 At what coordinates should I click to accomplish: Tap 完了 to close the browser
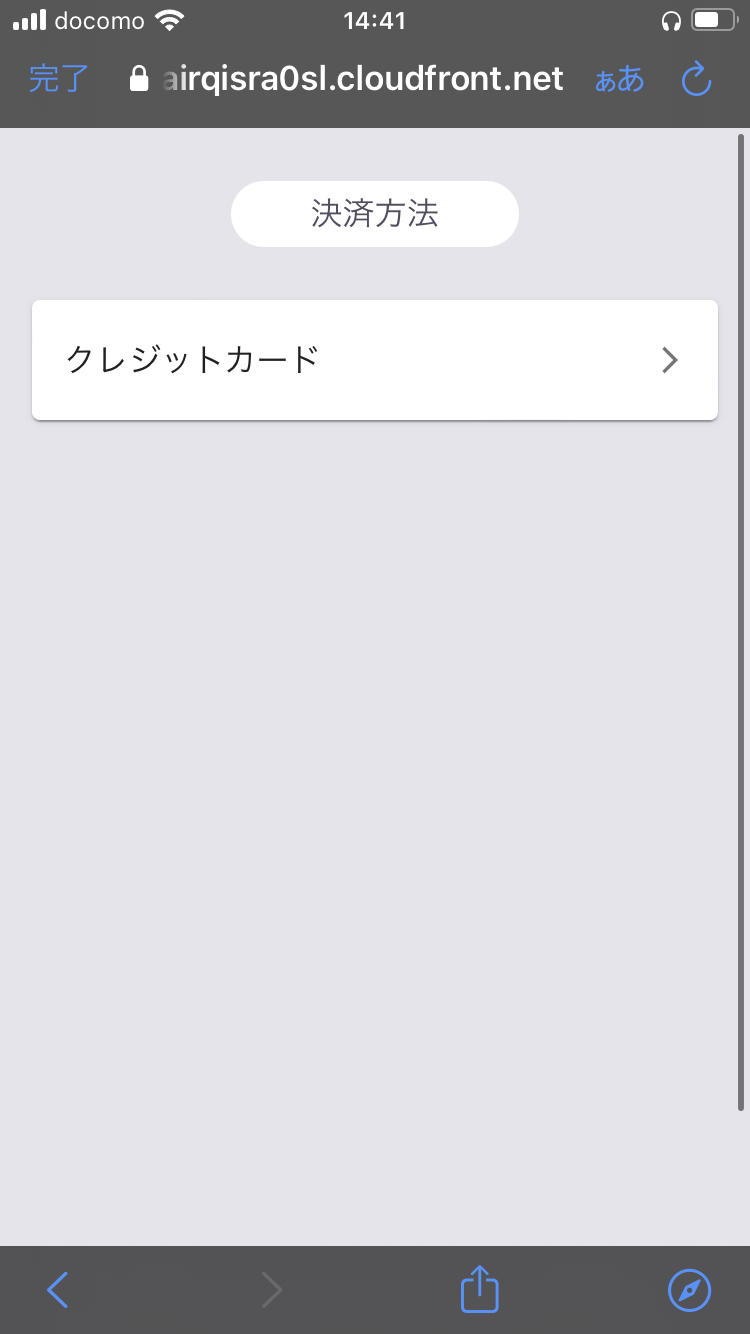pos(59,79)
